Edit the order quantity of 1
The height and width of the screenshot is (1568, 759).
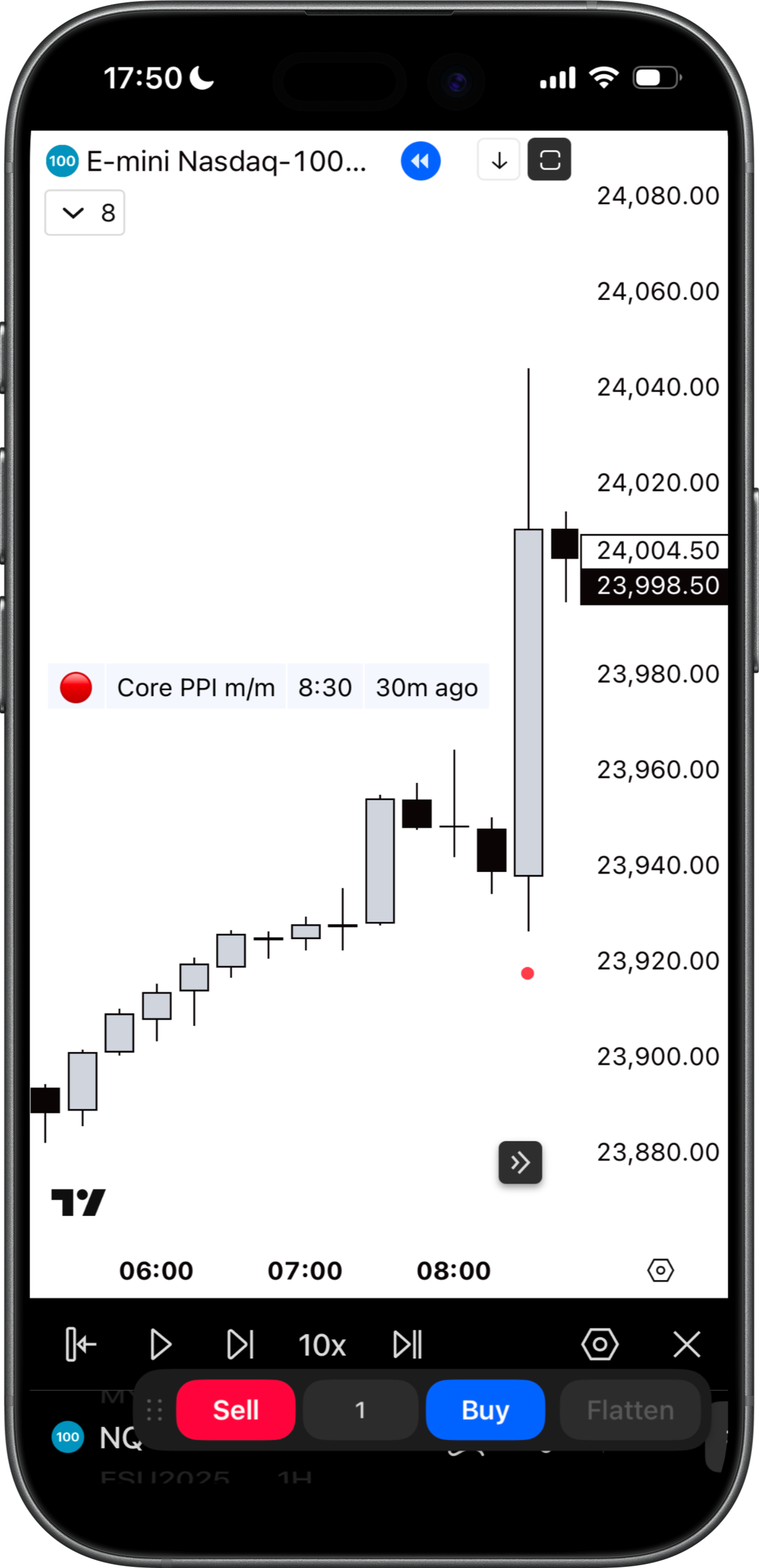pyautogui.click(x=360, y=1410)
